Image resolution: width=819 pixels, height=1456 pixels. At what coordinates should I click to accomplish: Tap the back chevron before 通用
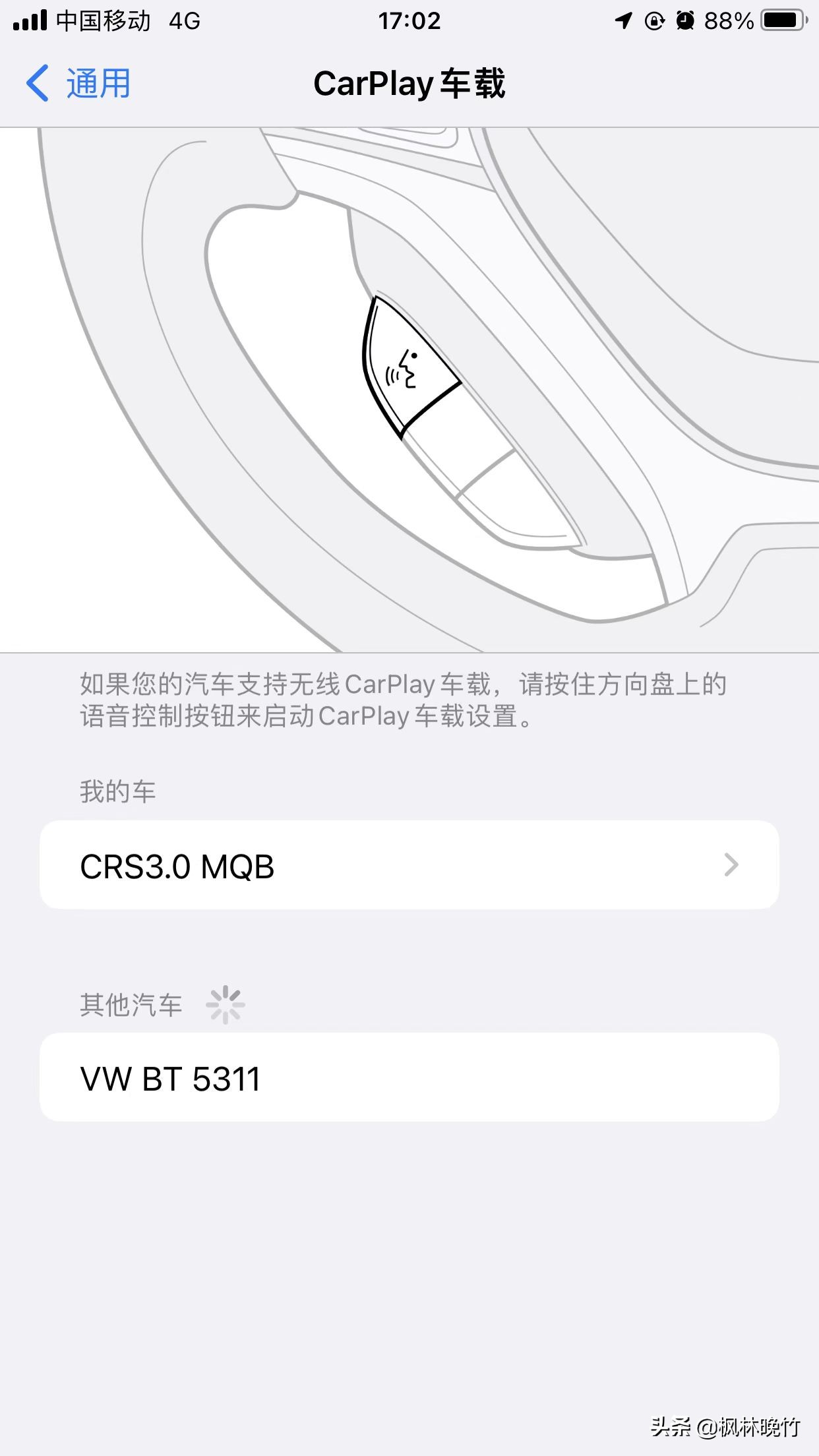point(36,83)
